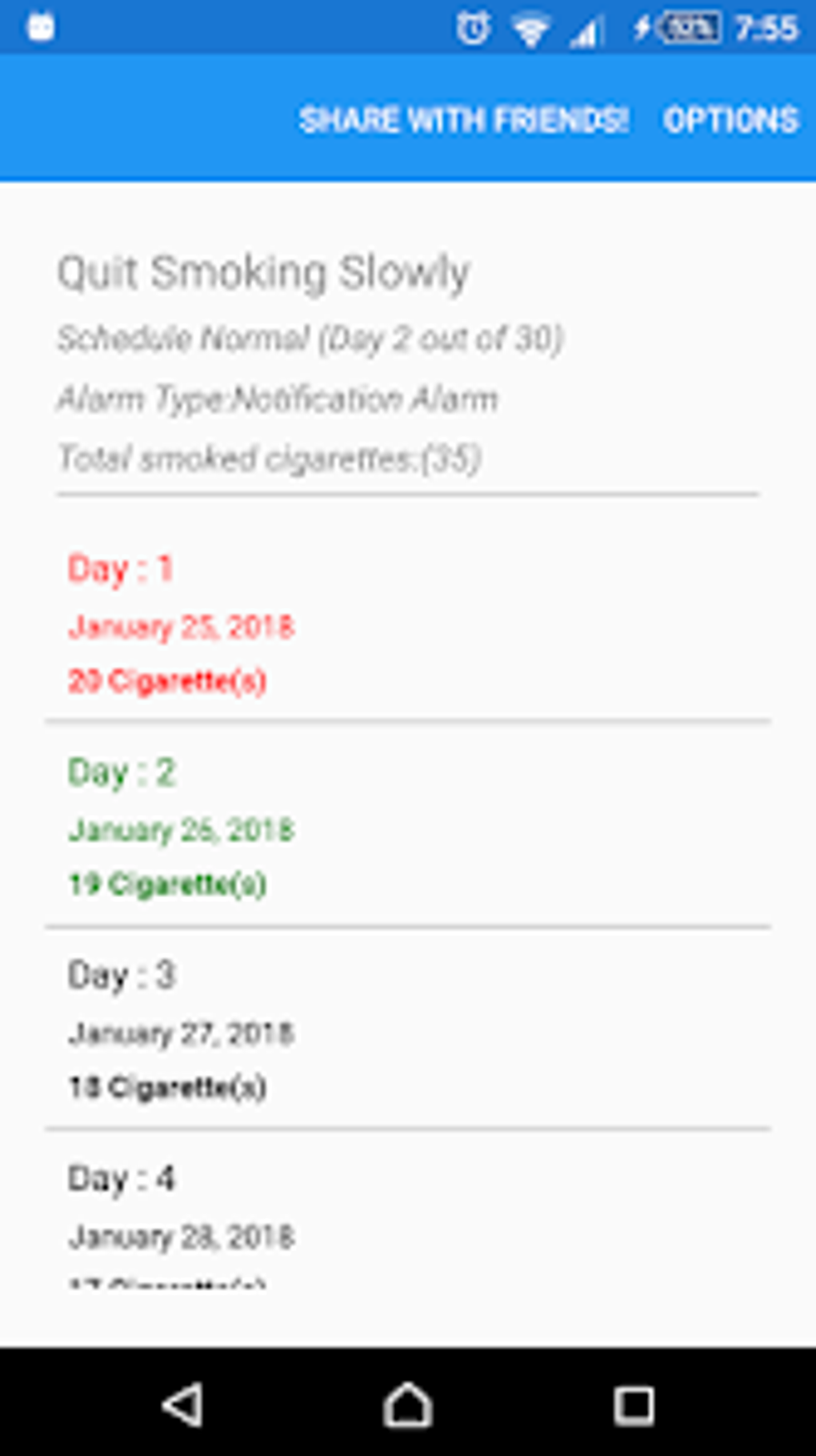Select 20 Cigarette(s) under Day 1

pos(168,682)
